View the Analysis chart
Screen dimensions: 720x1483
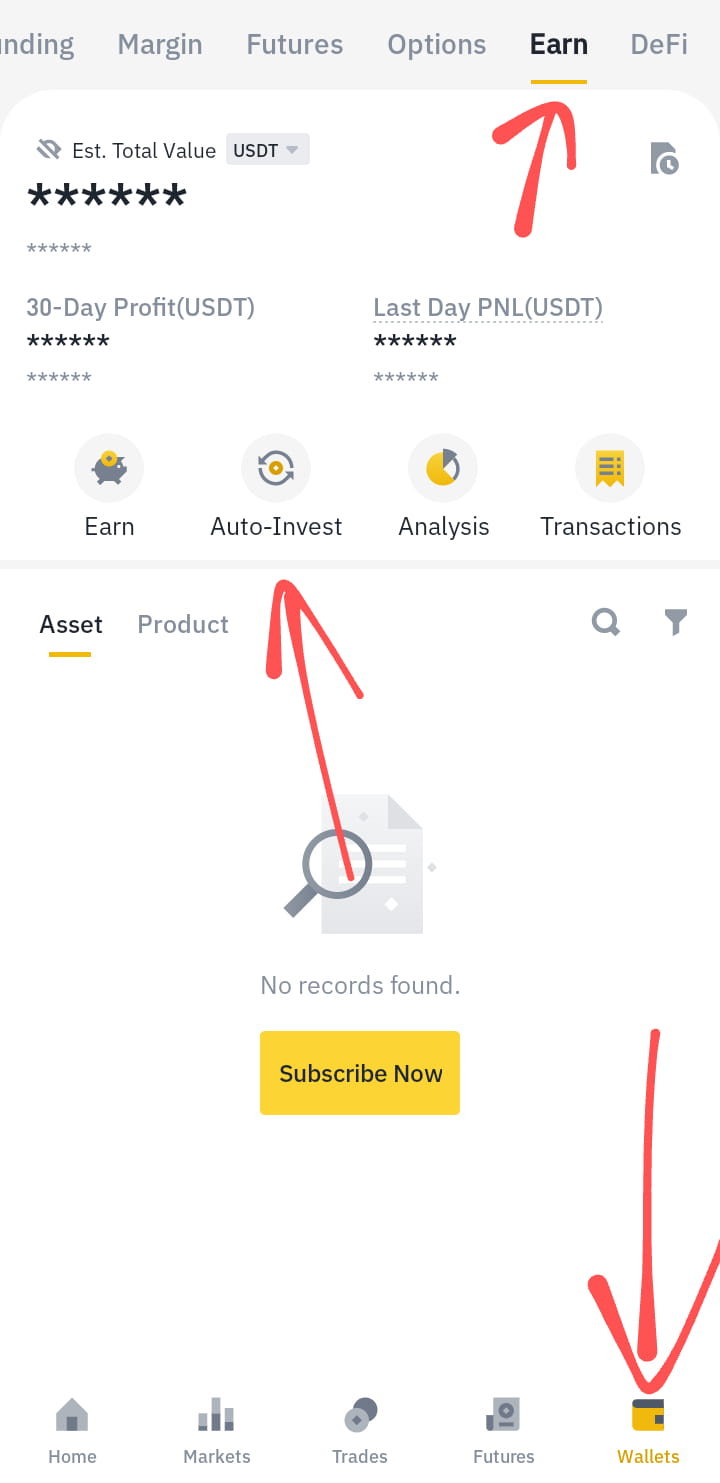pos(443,468)
